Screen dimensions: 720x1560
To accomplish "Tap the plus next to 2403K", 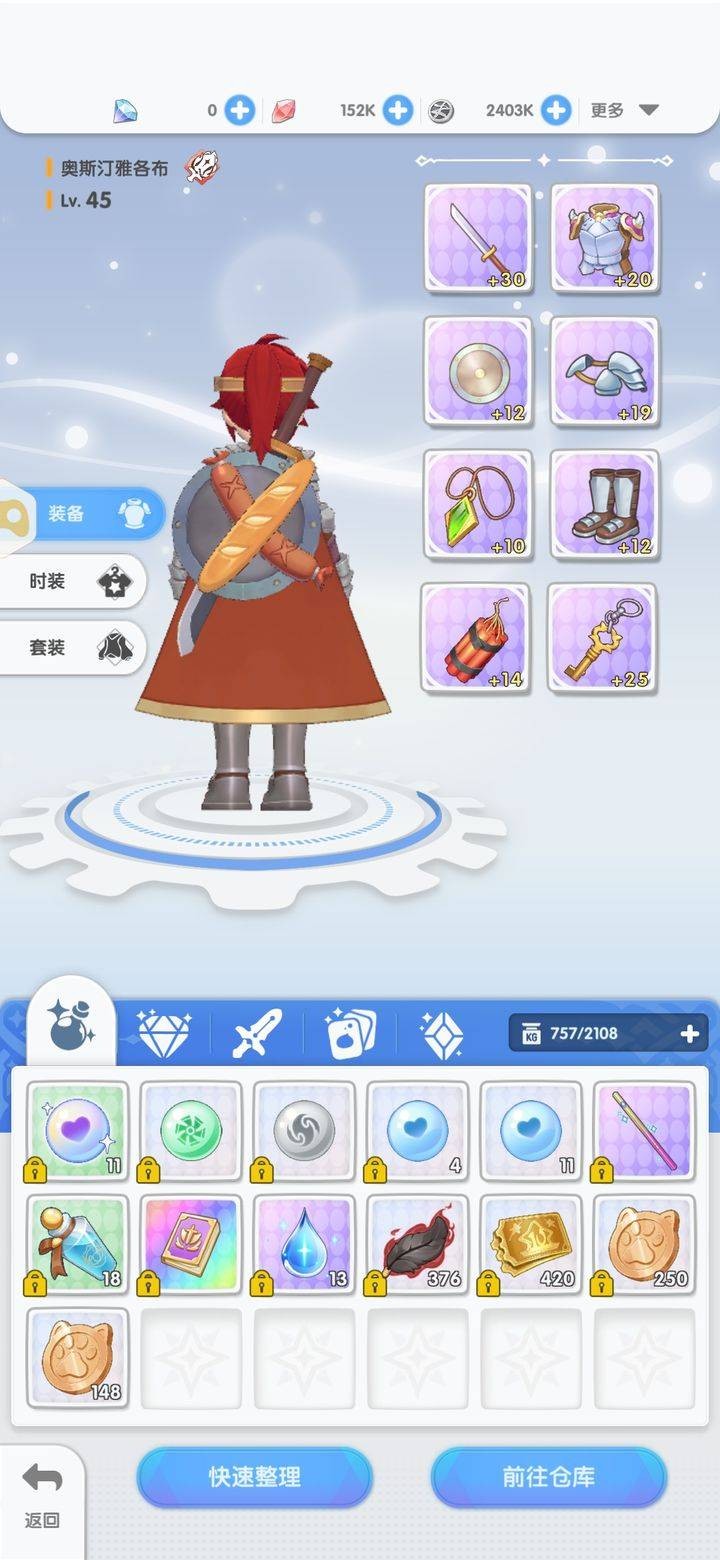I will 556,110.
